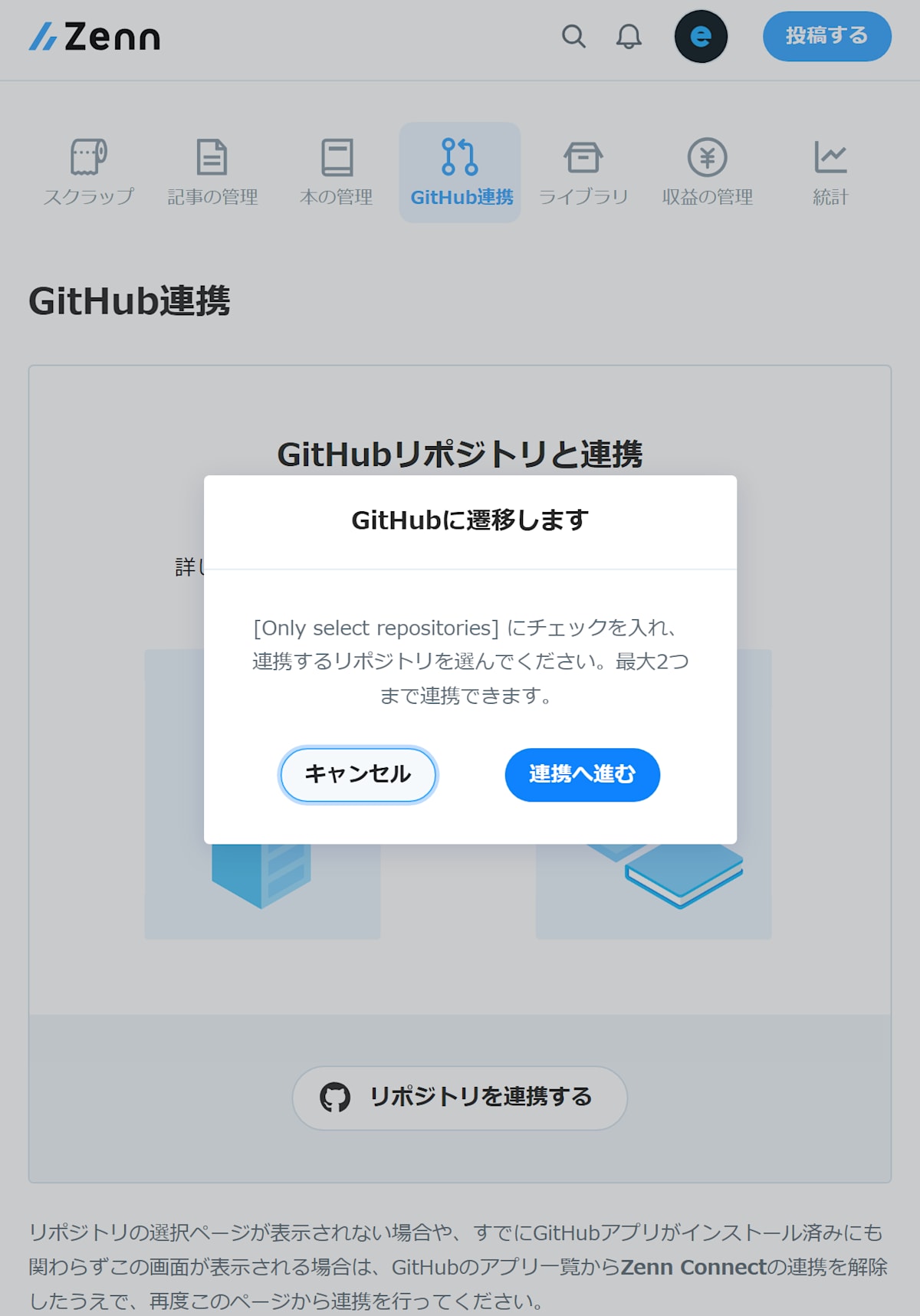Screen dimensions: 920x1316
Task: Open the profile avatar menu
Action: [x=701, y=36]
